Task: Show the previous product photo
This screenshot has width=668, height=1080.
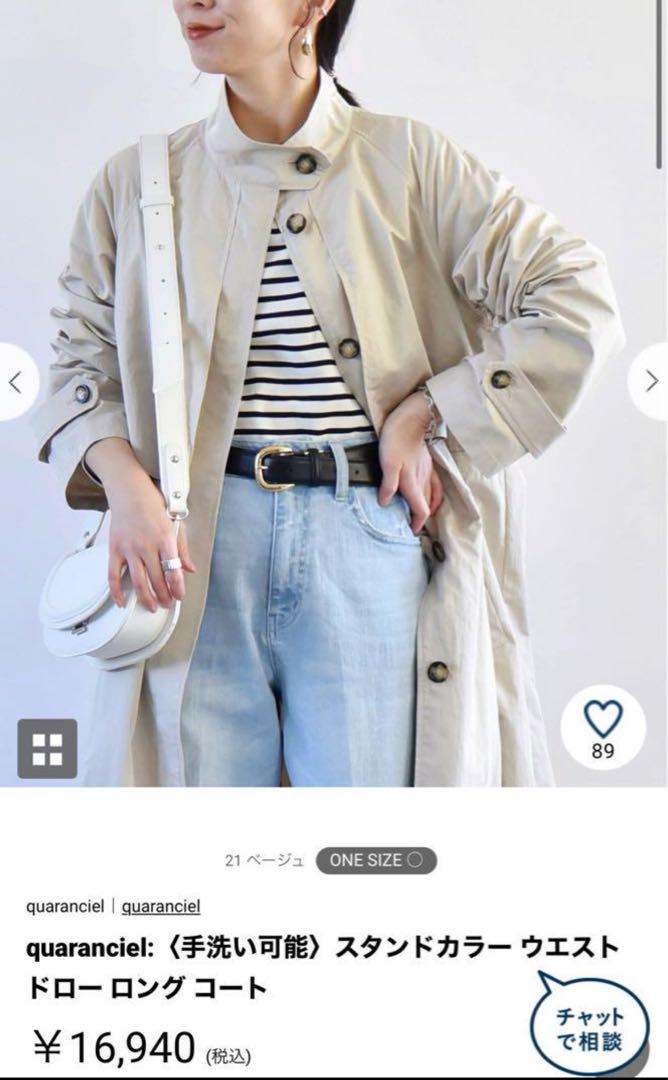Action: click(x=17, y=382)
